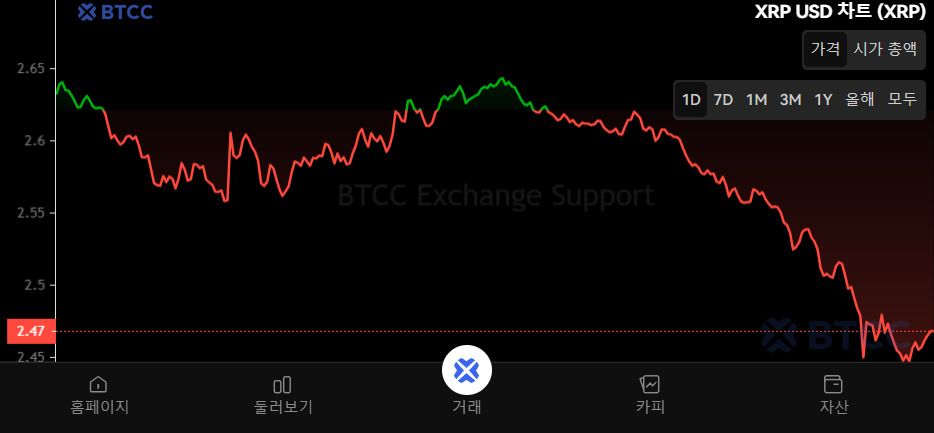Open the 자산 assets tab
This screenshot has width=934, height=433.
(x=833, y=394)
